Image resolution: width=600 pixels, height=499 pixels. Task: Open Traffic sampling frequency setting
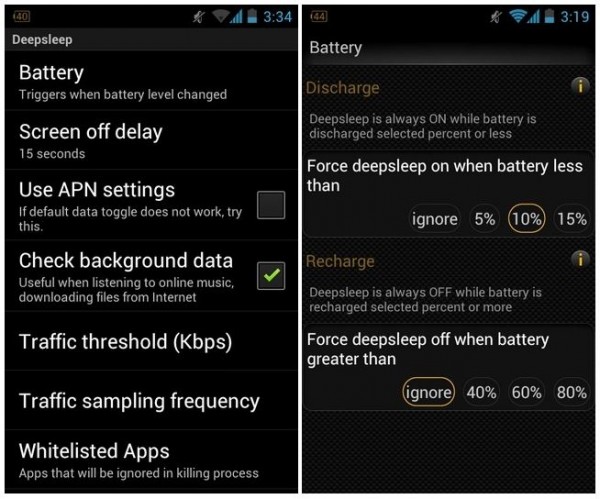[150, 401]
